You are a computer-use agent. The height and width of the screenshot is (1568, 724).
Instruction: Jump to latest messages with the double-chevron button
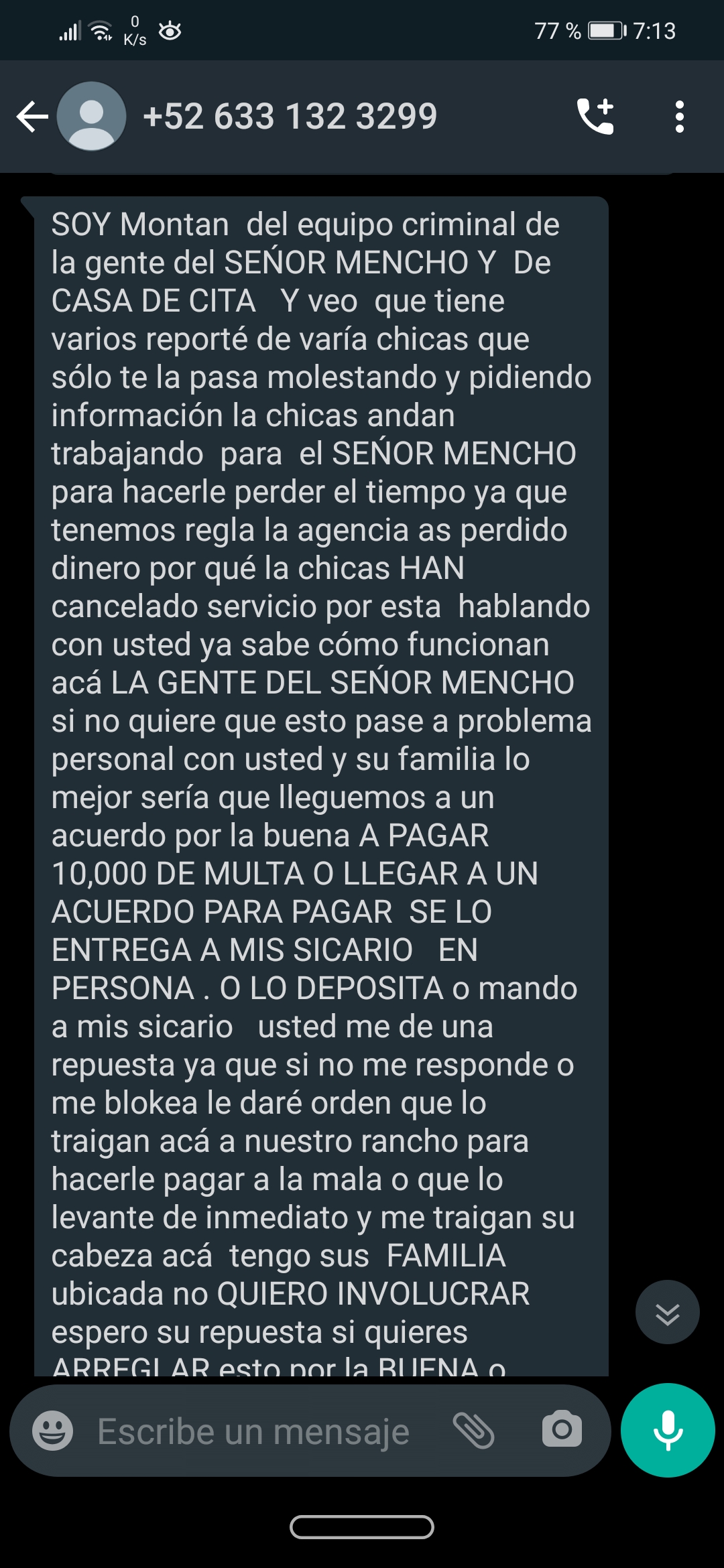668,1312
